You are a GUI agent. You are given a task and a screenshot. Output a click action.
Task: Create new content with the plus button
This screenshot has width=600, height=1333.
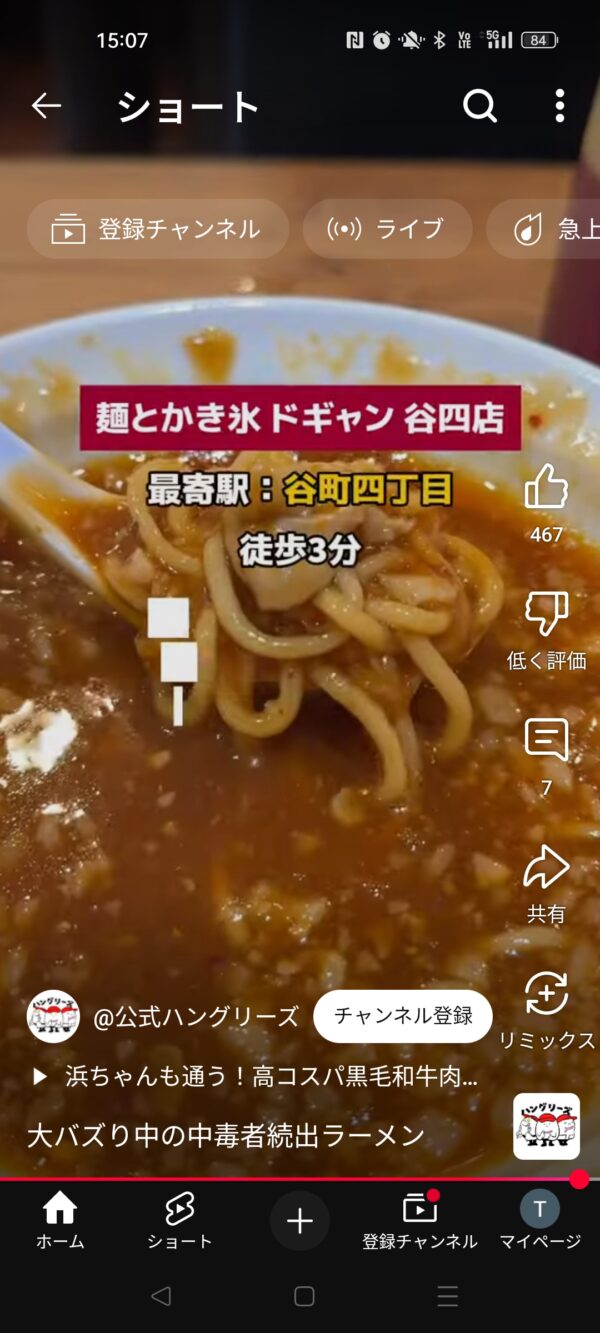(300, 1221)
